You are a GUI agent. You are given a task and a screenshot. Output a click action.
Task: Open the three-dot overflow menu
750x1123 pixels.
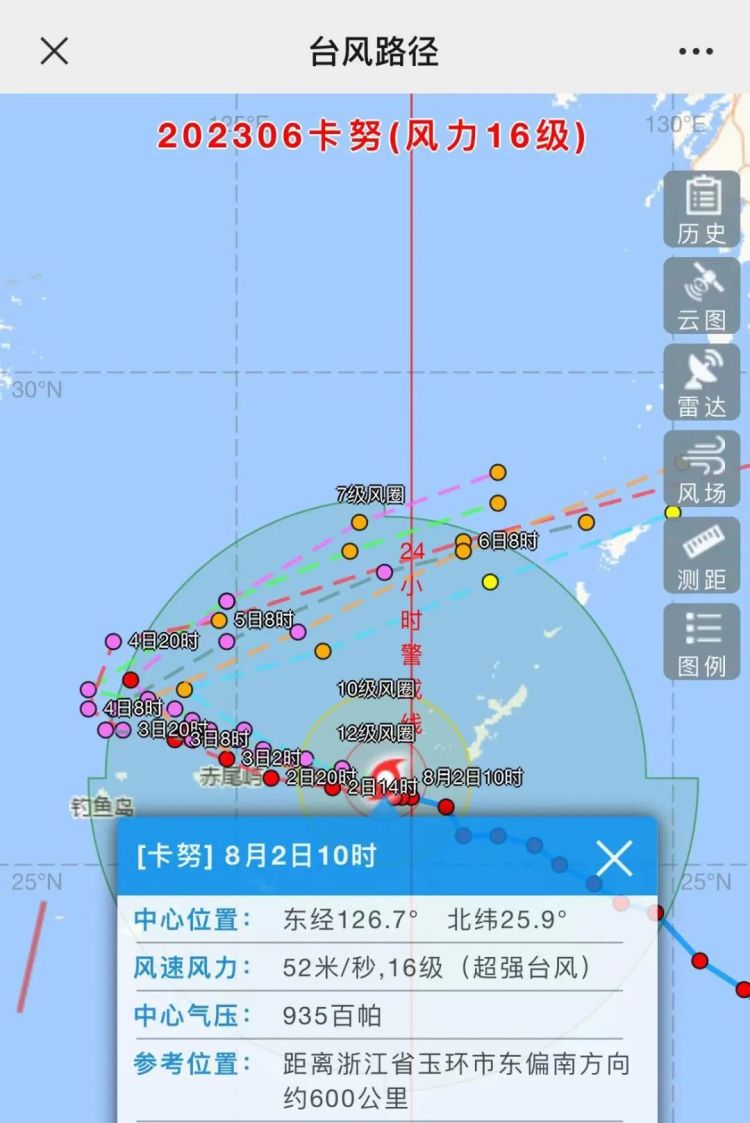point(695,52)
